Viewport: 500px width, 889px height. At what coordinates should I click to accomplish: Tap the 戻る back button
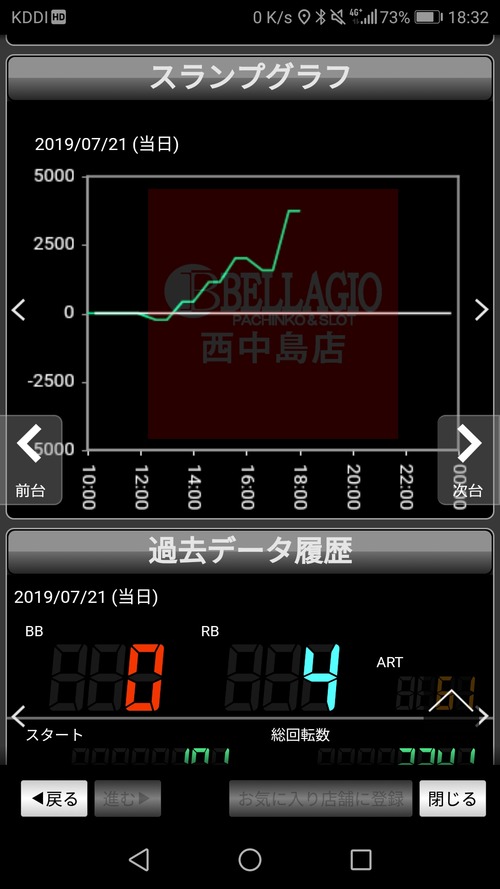tap(54, 798)
